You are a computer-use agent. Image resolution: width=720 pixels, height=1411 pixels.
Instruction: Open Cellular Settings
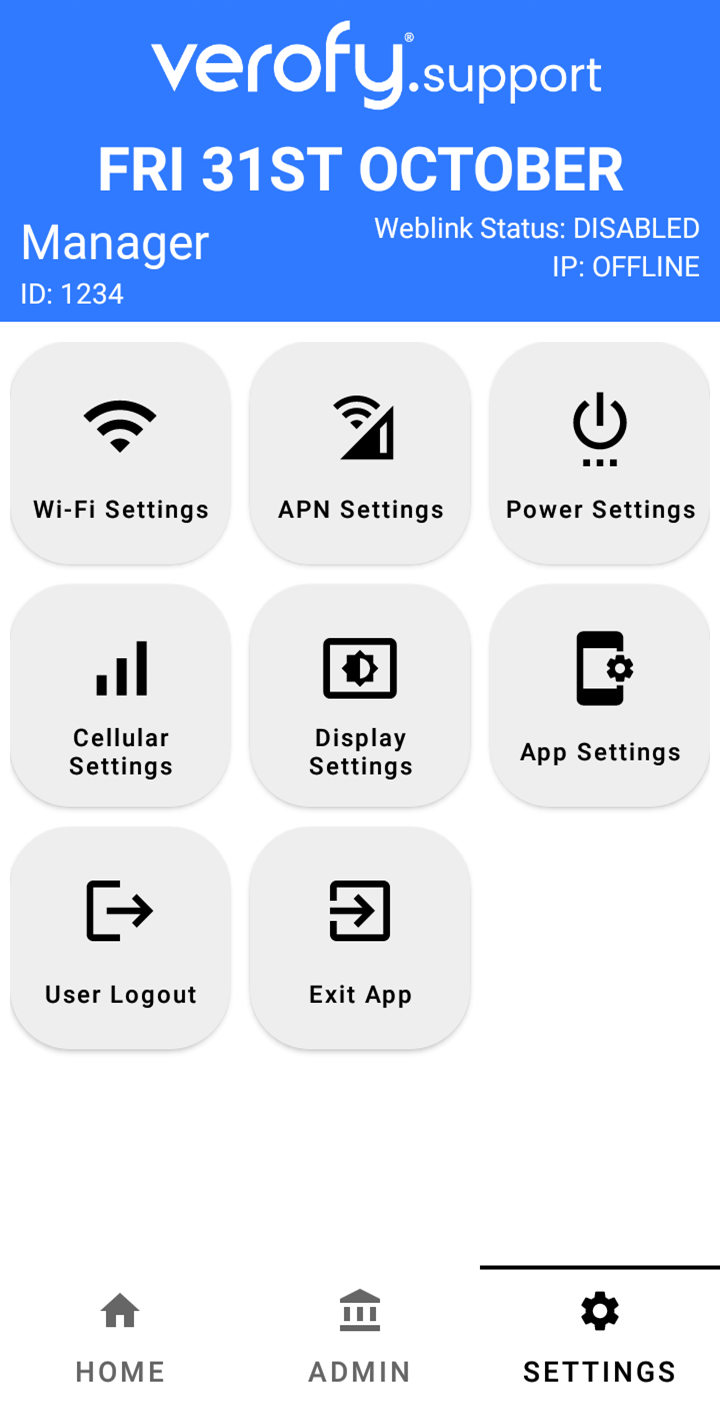click(x=120, y=696)
